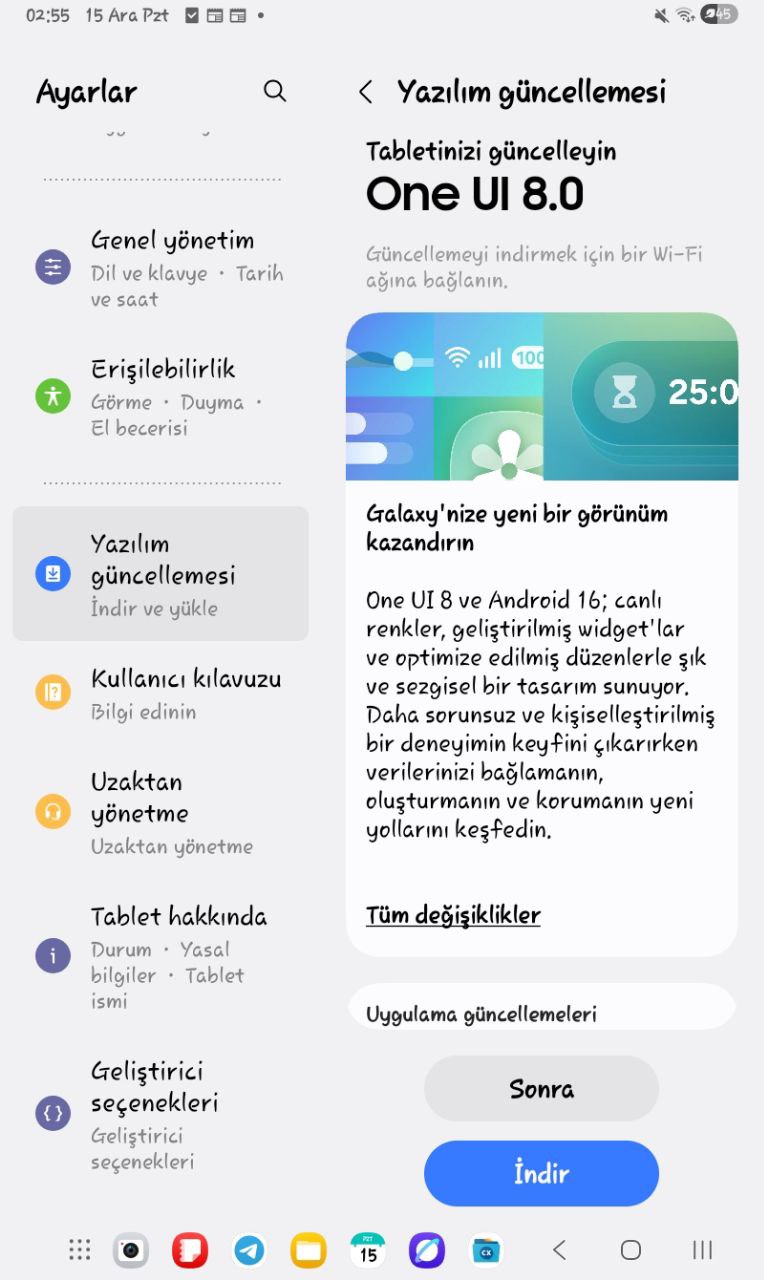Launch the camera app from taskbar
The width and height of the screenshot is (764, 1280).
coord(130,1250)
